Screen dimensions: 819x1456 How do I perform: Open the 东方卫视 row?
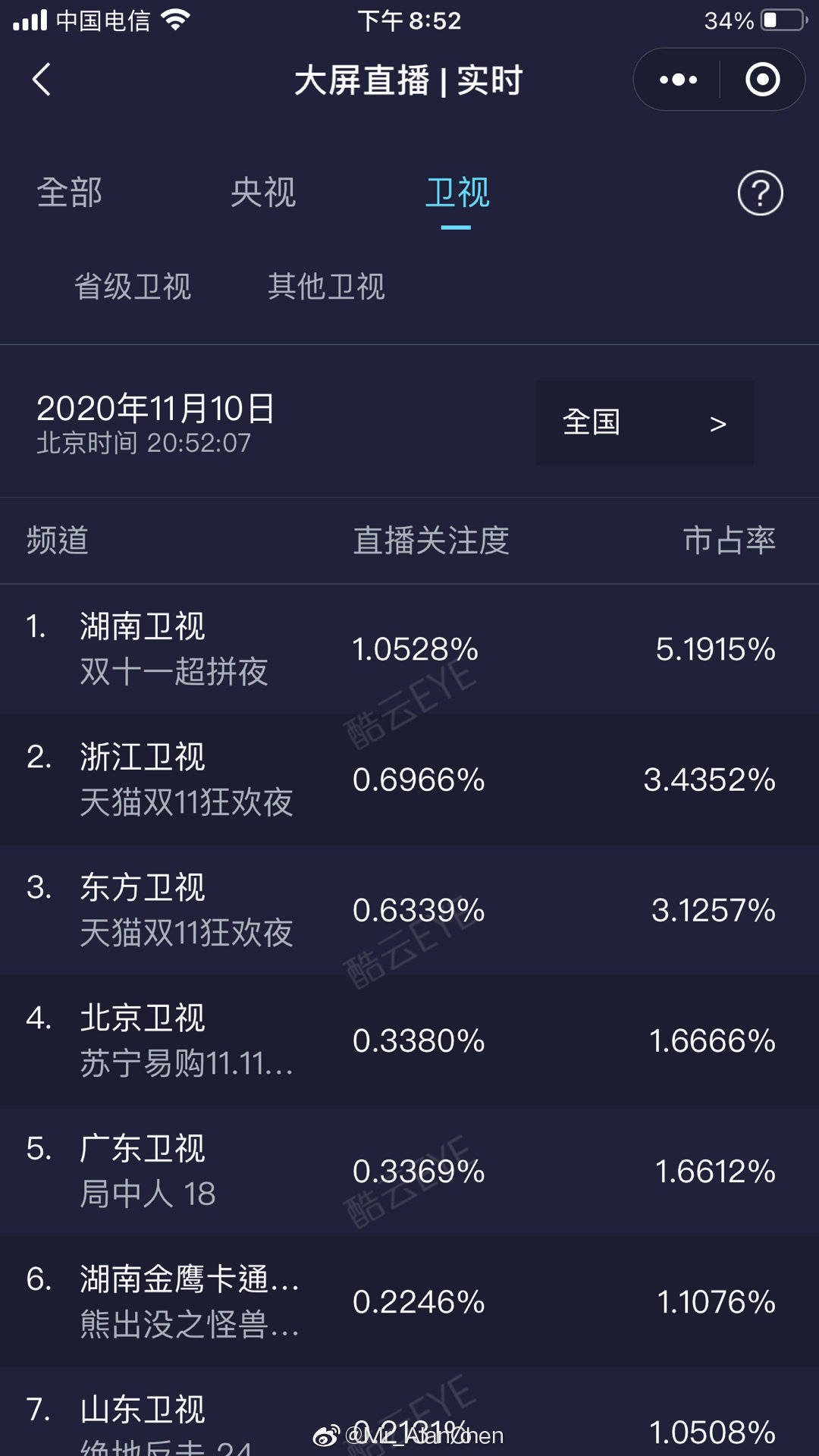pos(409,910)
